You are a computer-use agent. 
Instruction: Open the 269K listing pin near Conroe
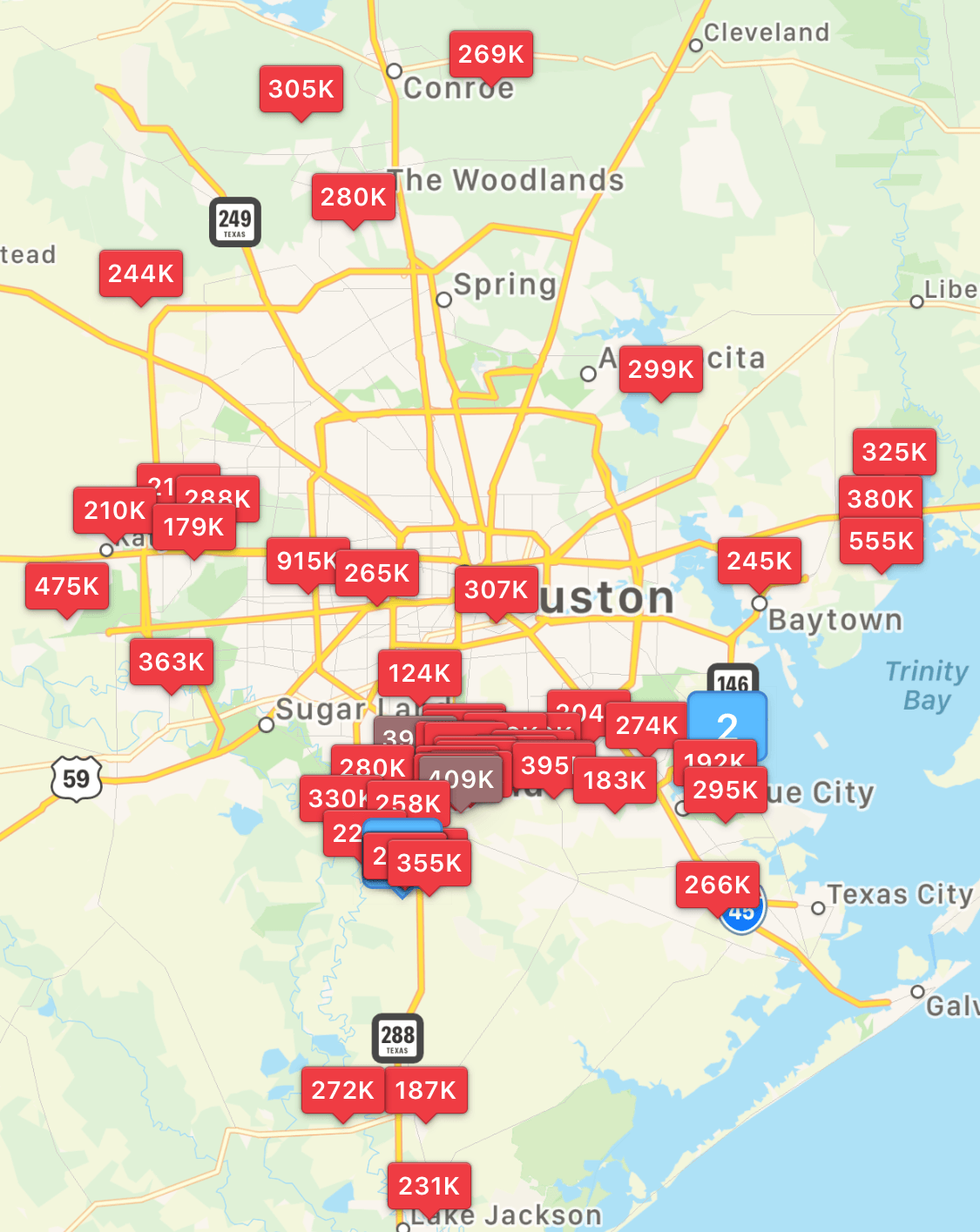491,54
